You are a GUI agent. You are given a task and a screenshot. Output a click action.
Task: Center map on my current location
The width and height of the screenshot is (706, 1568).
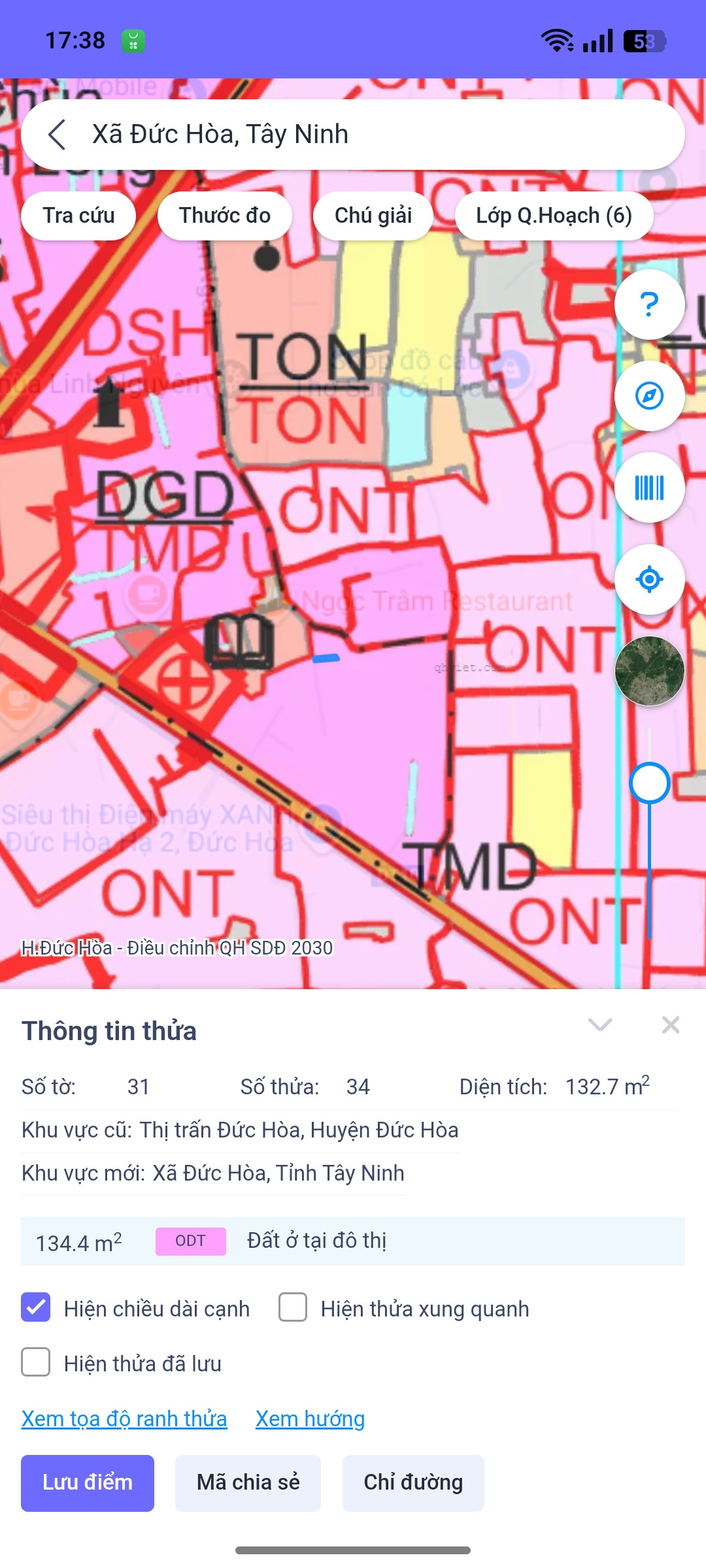(x=649, y=579)
